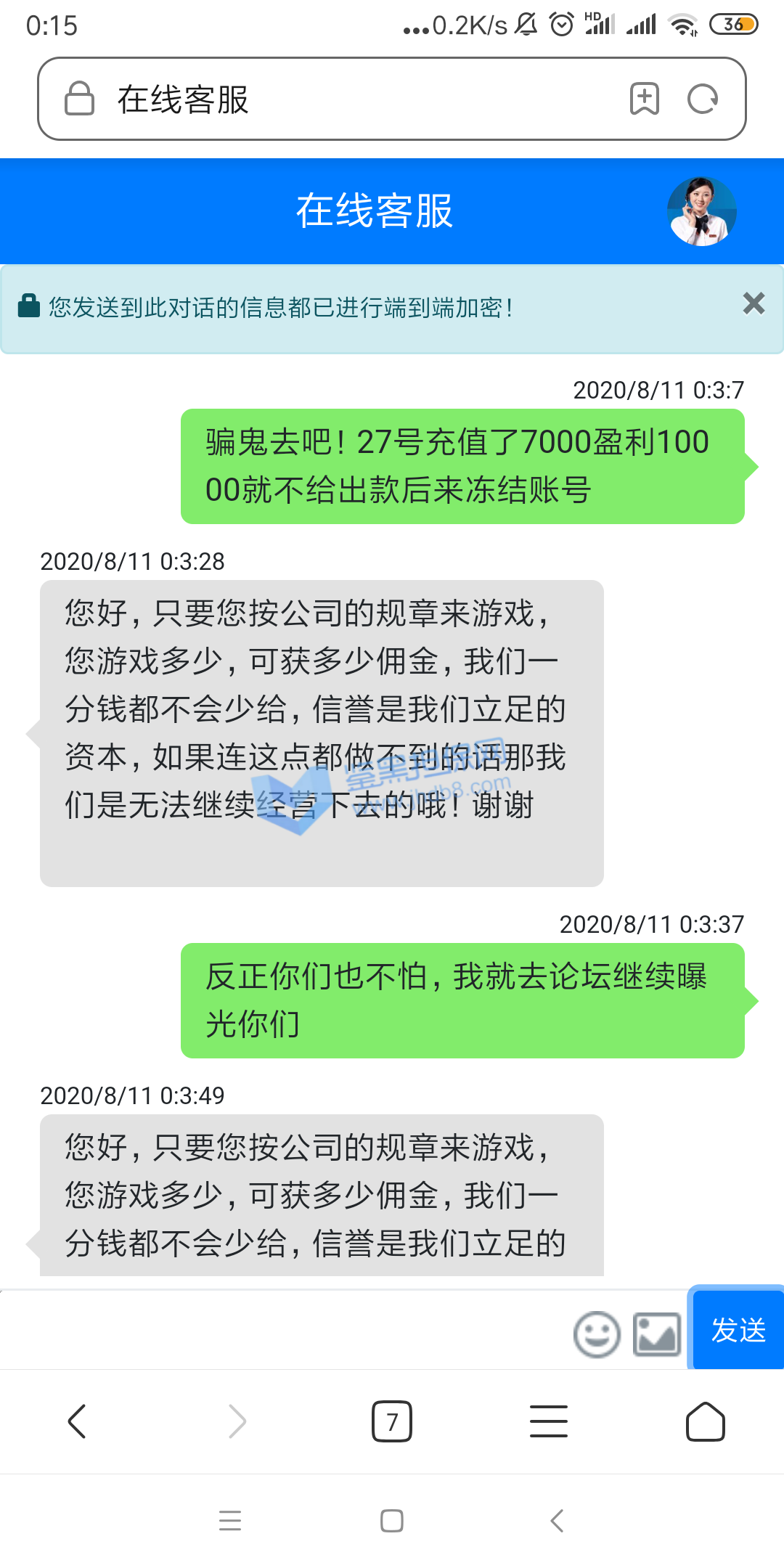Tap the system back button
The image size is (784, 1568).
[557, 1520]
